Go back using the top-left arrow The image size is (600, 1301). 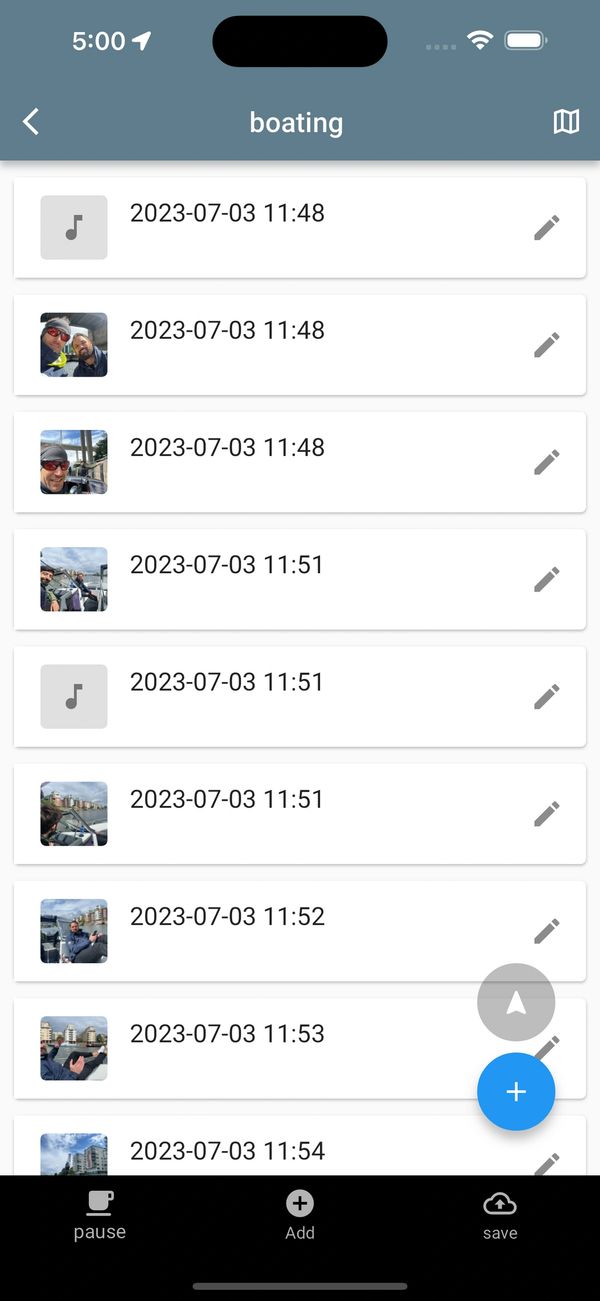coord(31,122)
